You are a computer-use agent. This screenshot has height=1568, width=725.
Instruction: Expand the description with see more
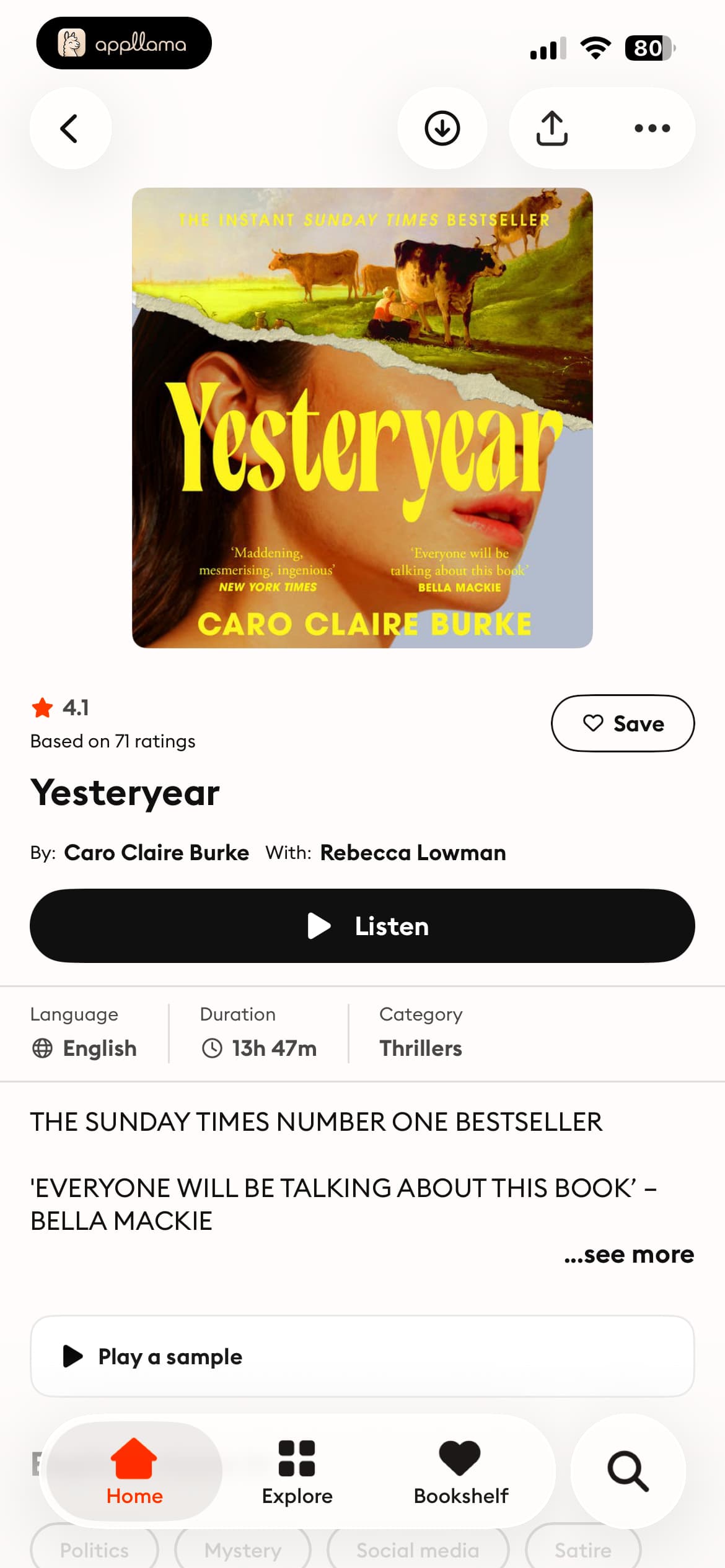click(628, 1255)
